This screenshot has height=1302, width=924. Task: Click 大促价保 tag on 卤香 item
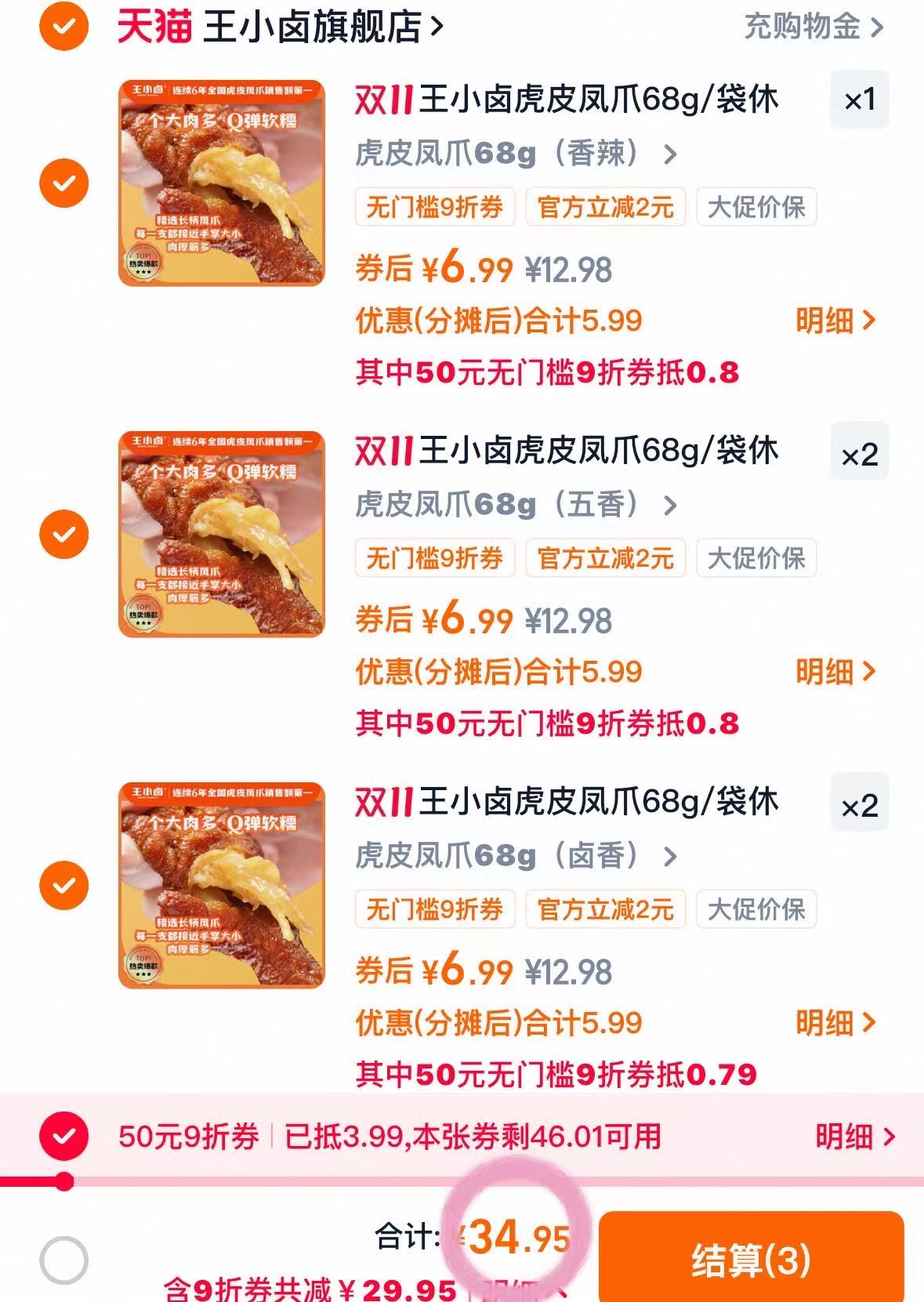[x=757, y=909]
